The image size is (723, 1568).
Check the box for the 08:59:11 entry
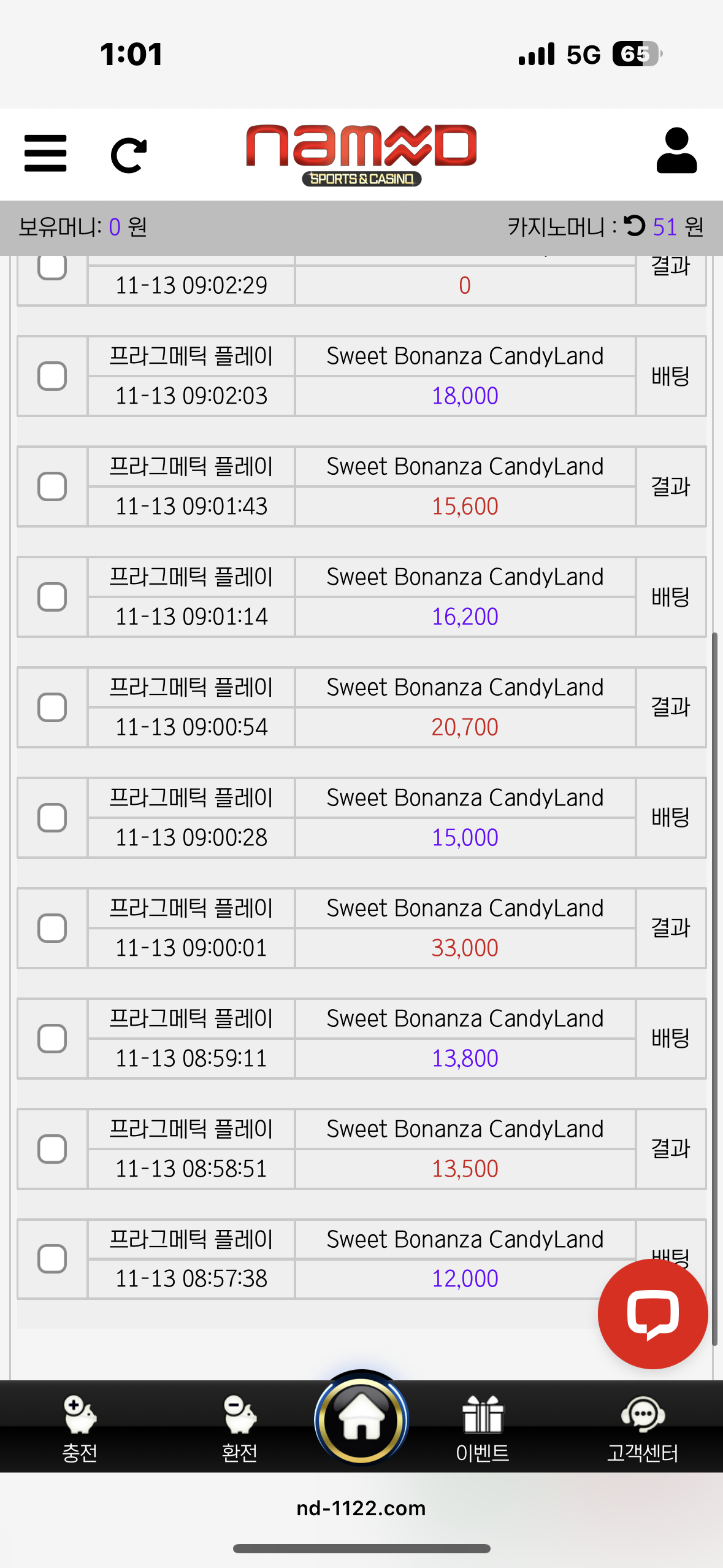(x=52, y=1039)
